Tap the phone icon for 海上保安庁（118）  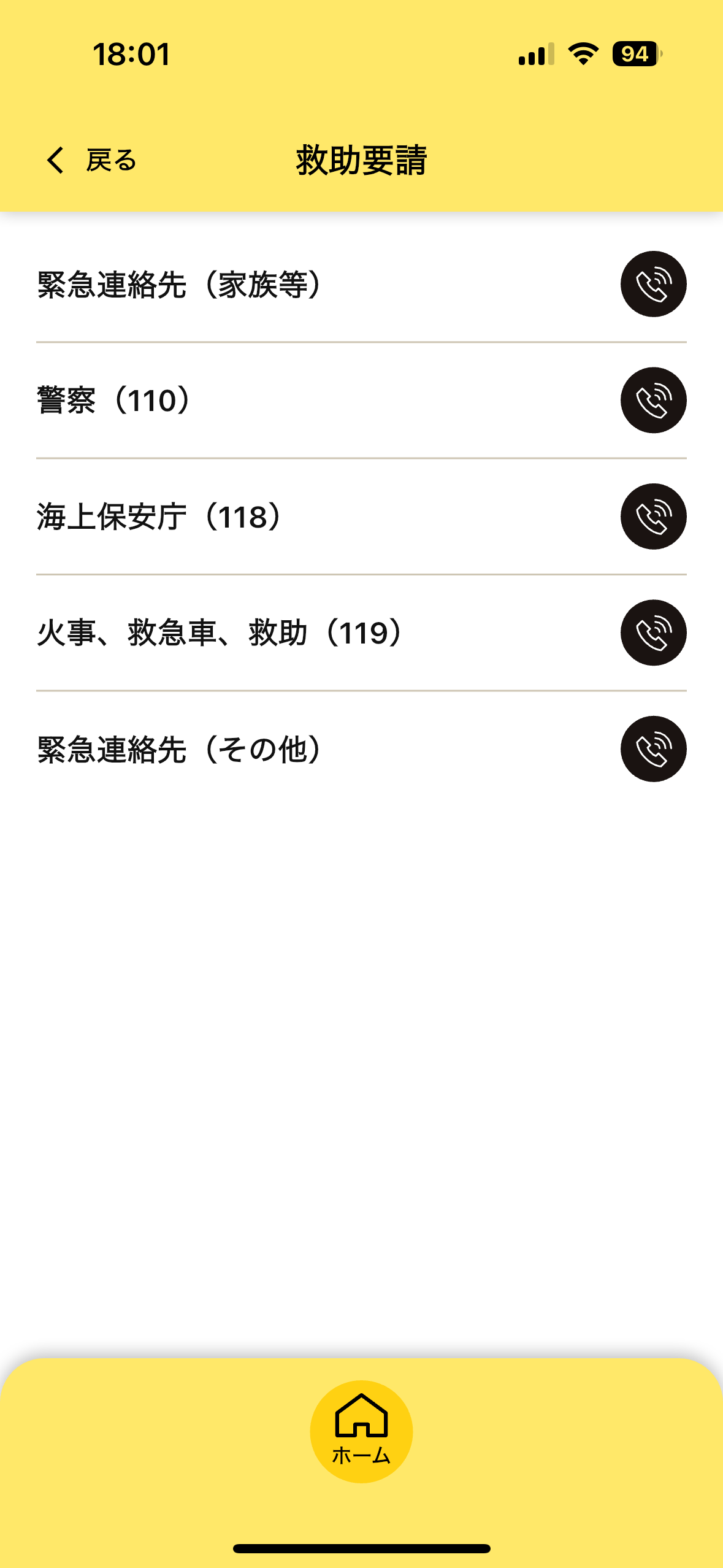[x=653, y=517]
